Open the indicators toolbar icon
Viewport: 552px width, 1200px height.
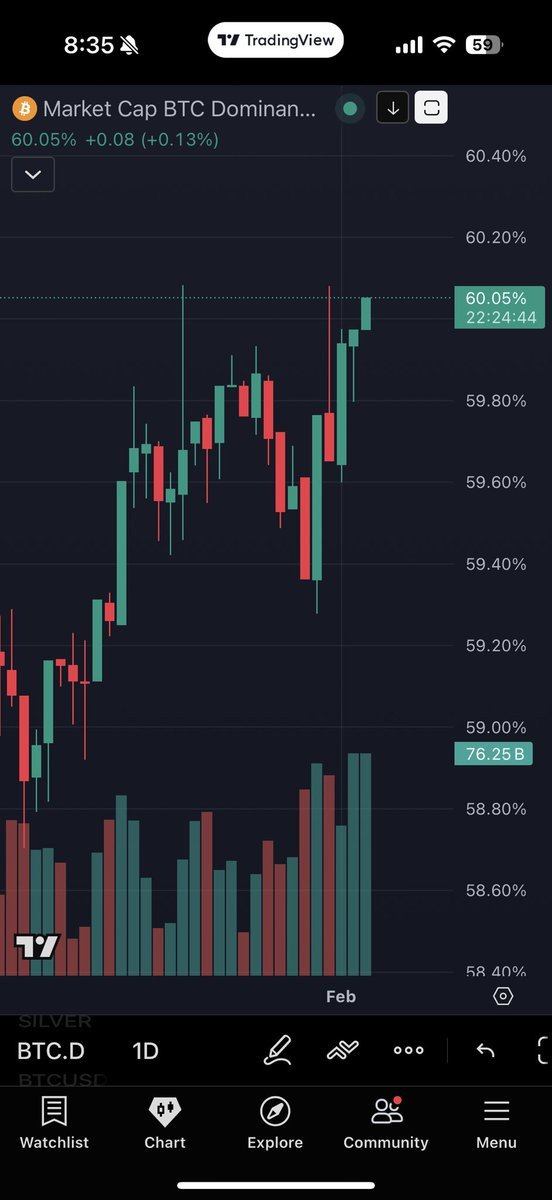tap(343, 1050)
